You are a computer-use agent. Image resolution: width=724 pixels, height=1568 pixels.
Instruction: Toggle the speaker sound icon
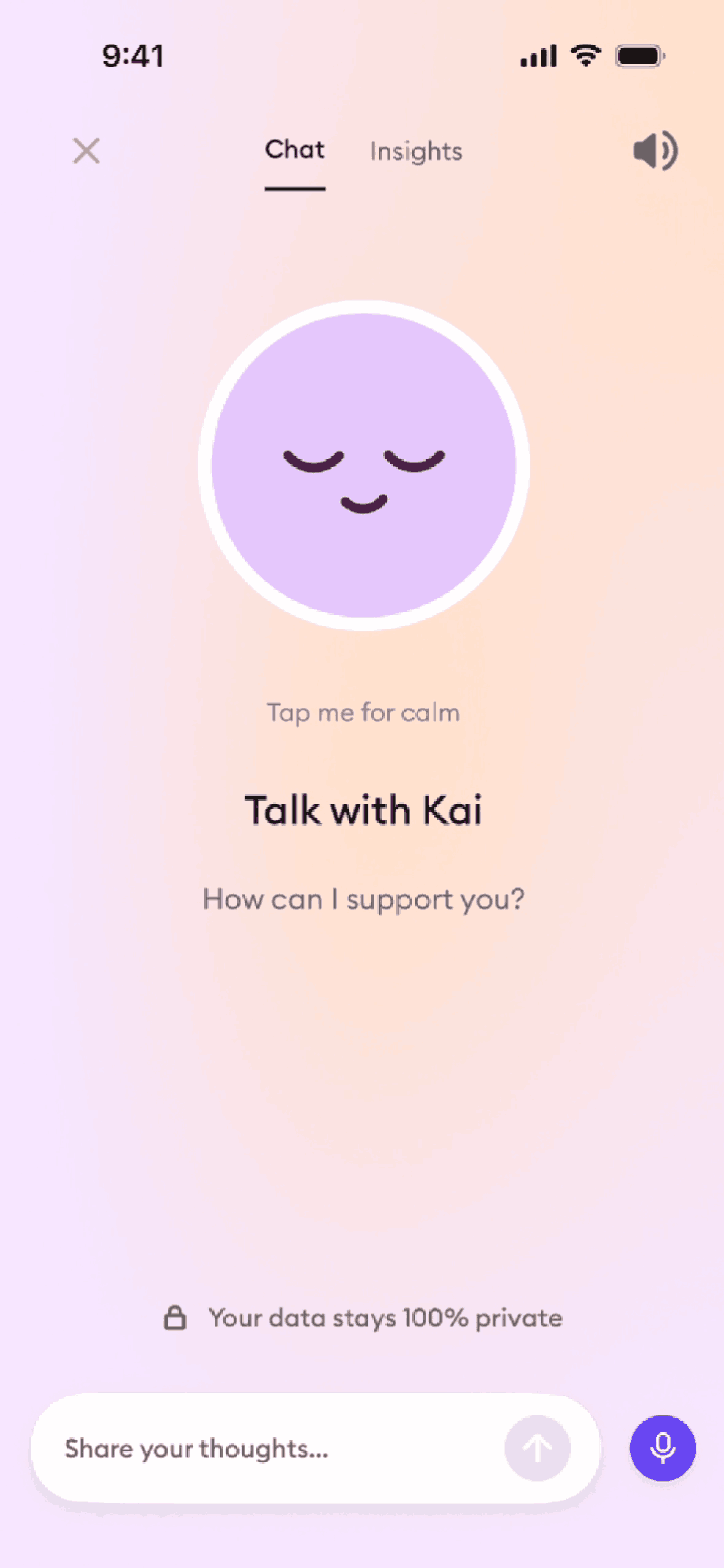point(655,151)
